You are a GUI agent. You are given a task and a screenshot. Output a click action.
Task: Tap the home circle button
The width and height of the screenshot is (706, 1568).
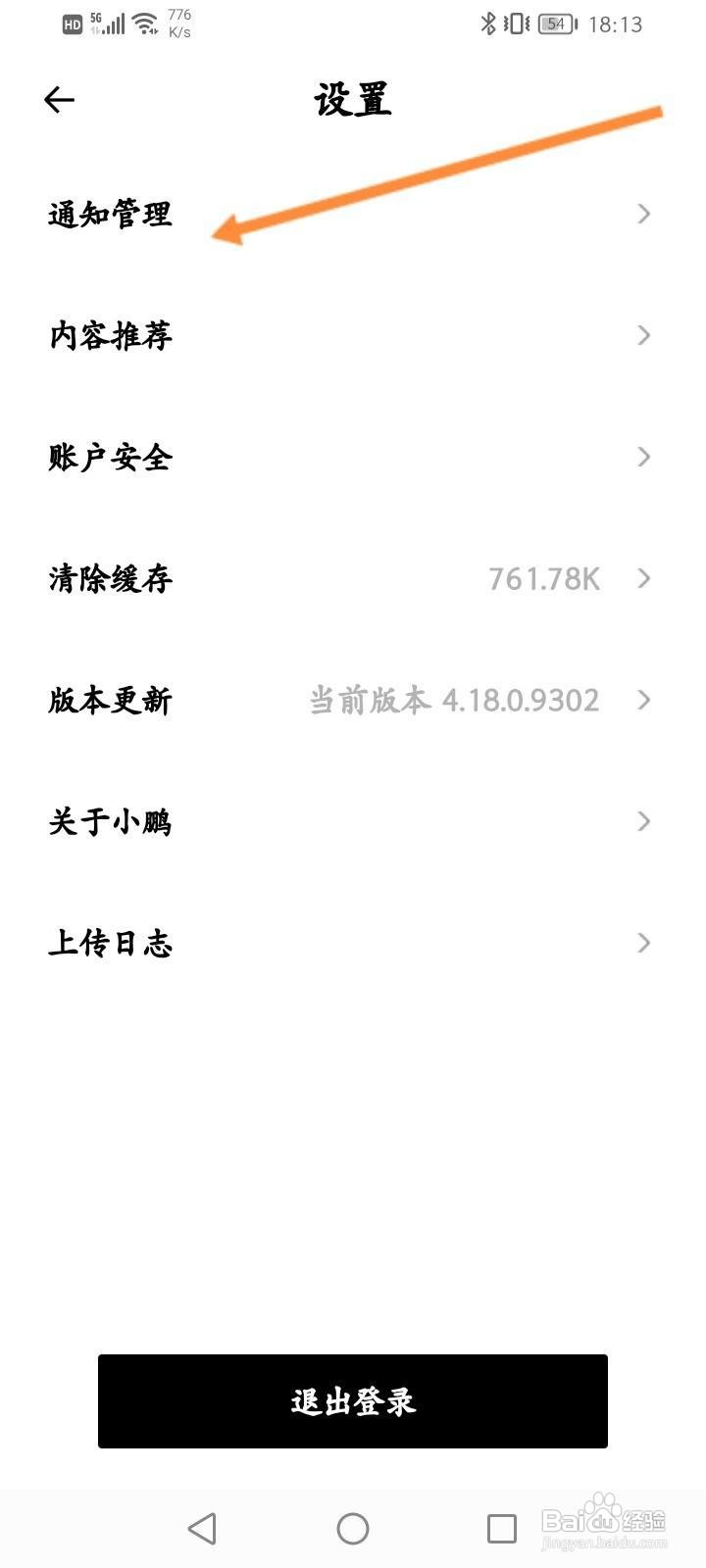(x=353, y=1527)
